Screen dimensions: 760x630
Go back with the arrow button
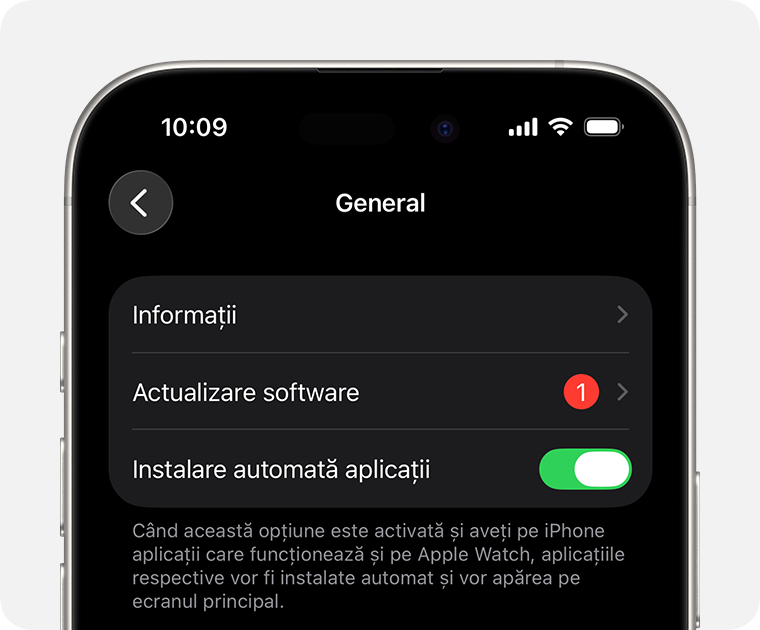click(x=140, y=203)
